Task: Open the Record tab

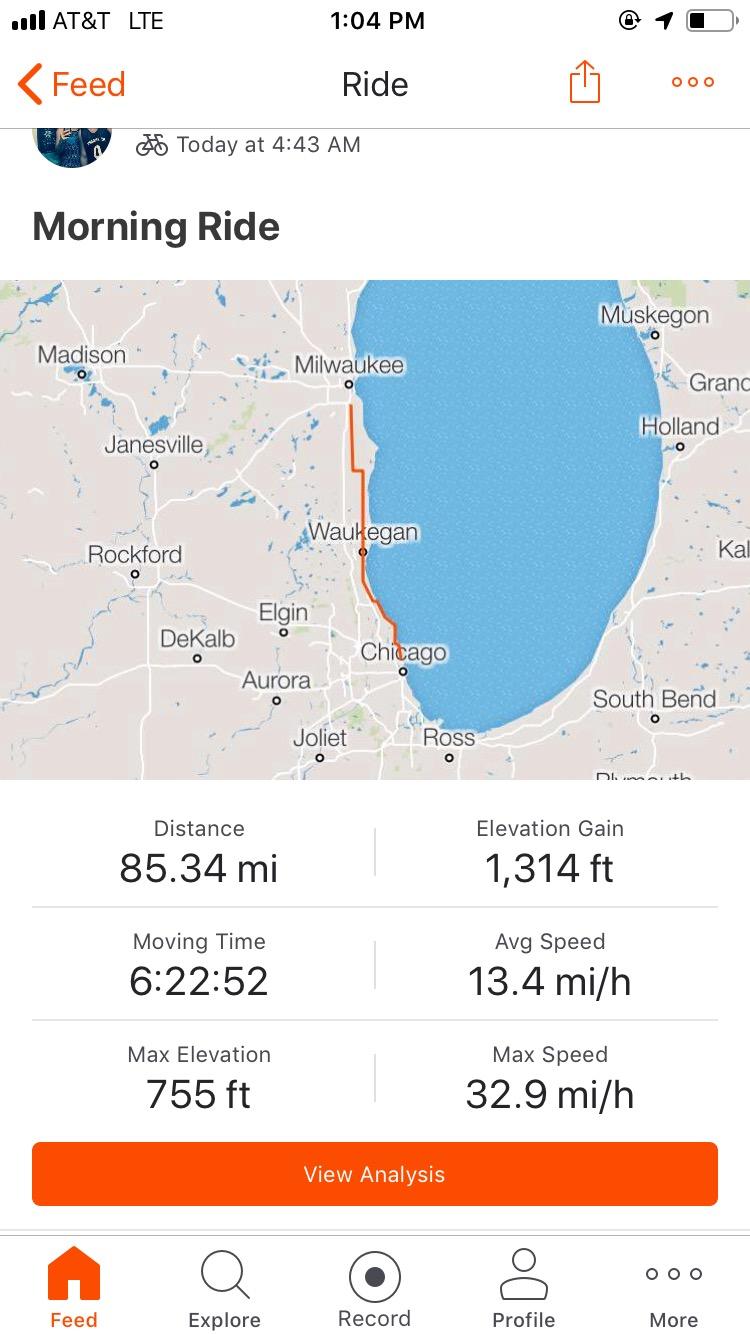Action: [x=374, y=1288]
